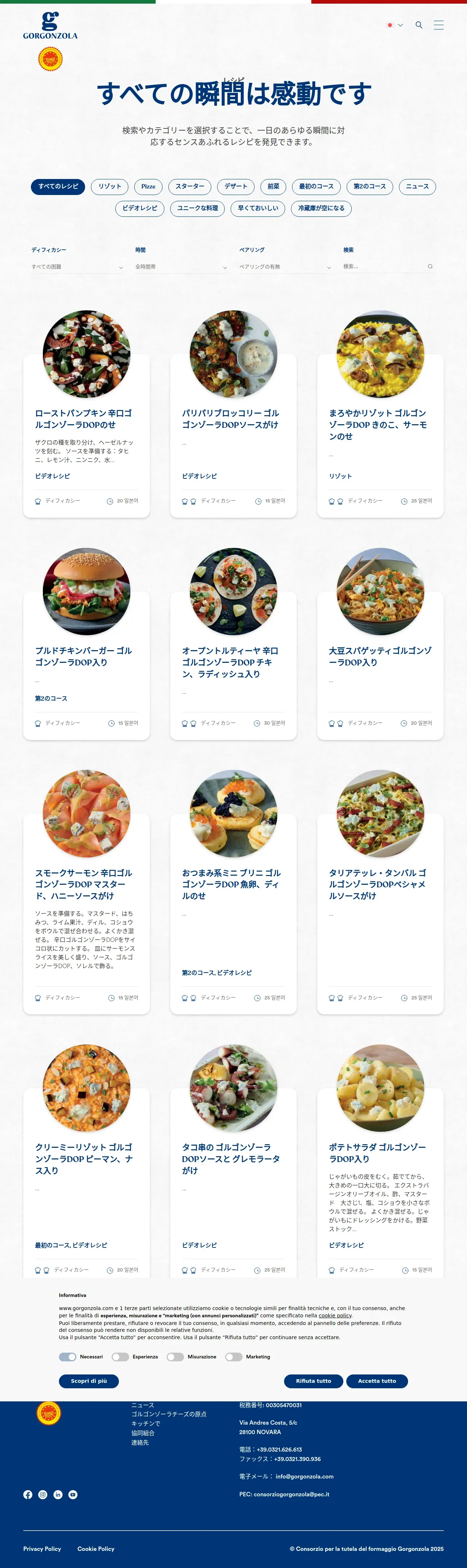The width and height of the screenshot is (467, 1568).
Task: Expand the ディフィカシー difficulty dropdown
Action: 77,267
